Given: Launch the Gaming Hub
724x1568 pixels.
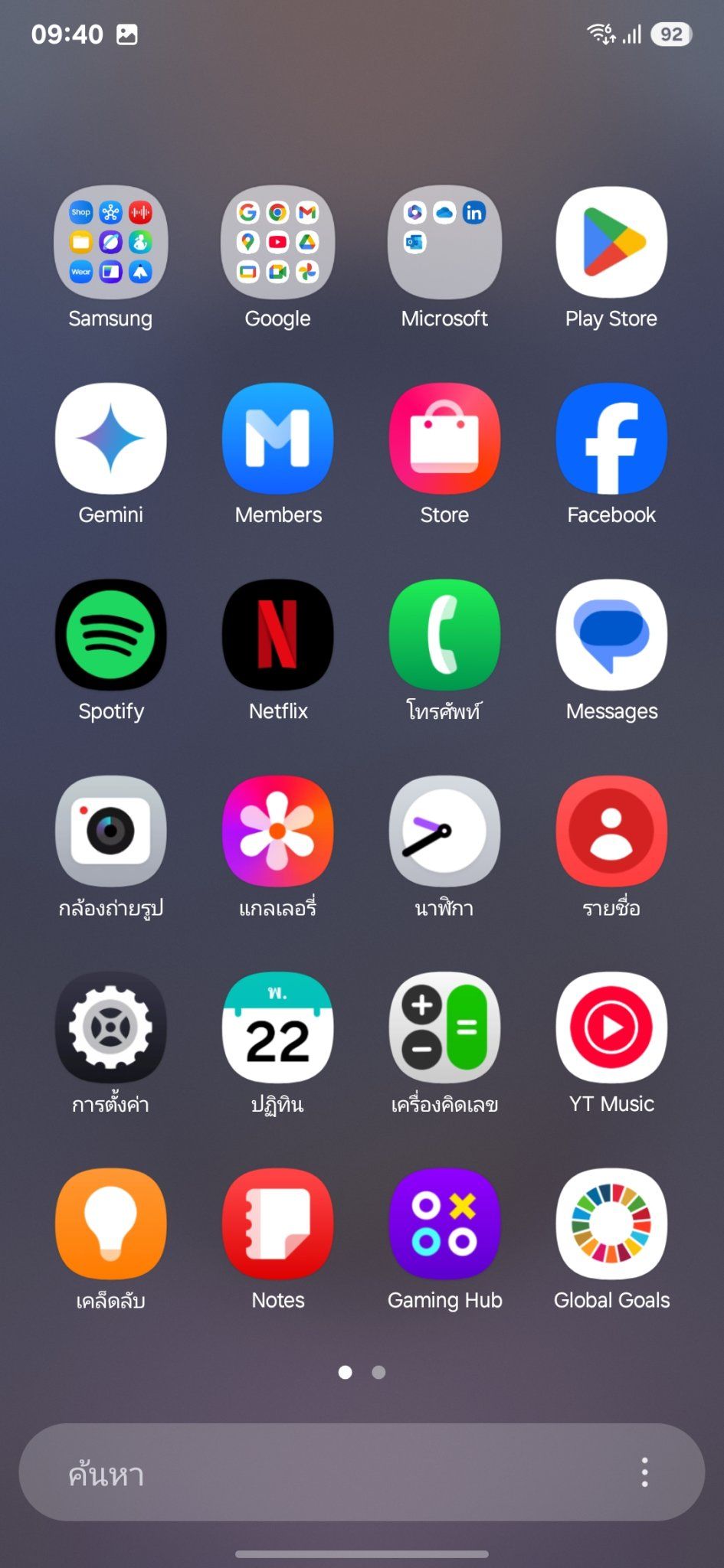Looking at the screenshot, I should [444, 1223].
